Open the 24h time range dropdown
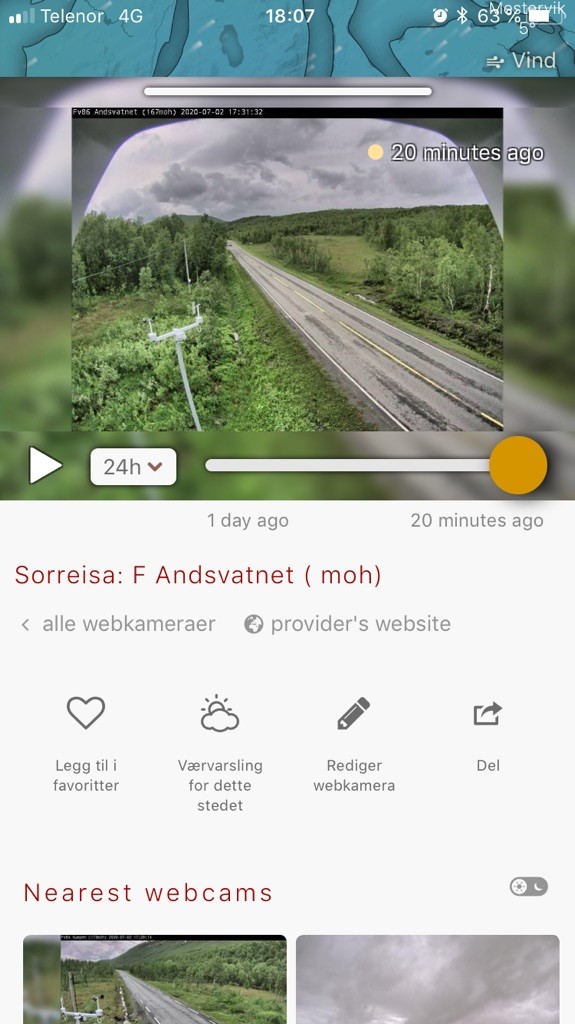Viewport: 575px width, 1024px height. pyautogui.click(x=133, y=466)
